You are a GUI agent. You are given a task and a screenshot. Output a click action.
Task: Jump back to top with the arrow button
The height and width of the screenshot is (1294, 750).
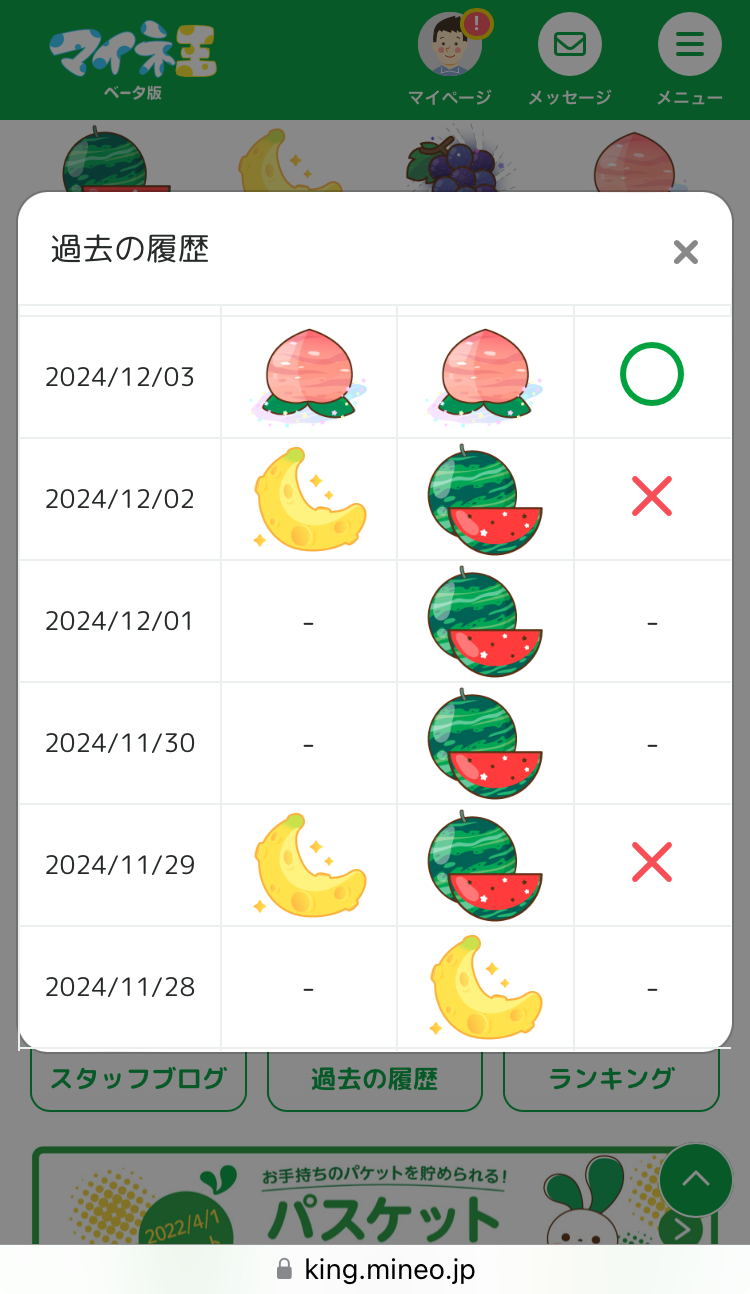[x=696, y=1180]
